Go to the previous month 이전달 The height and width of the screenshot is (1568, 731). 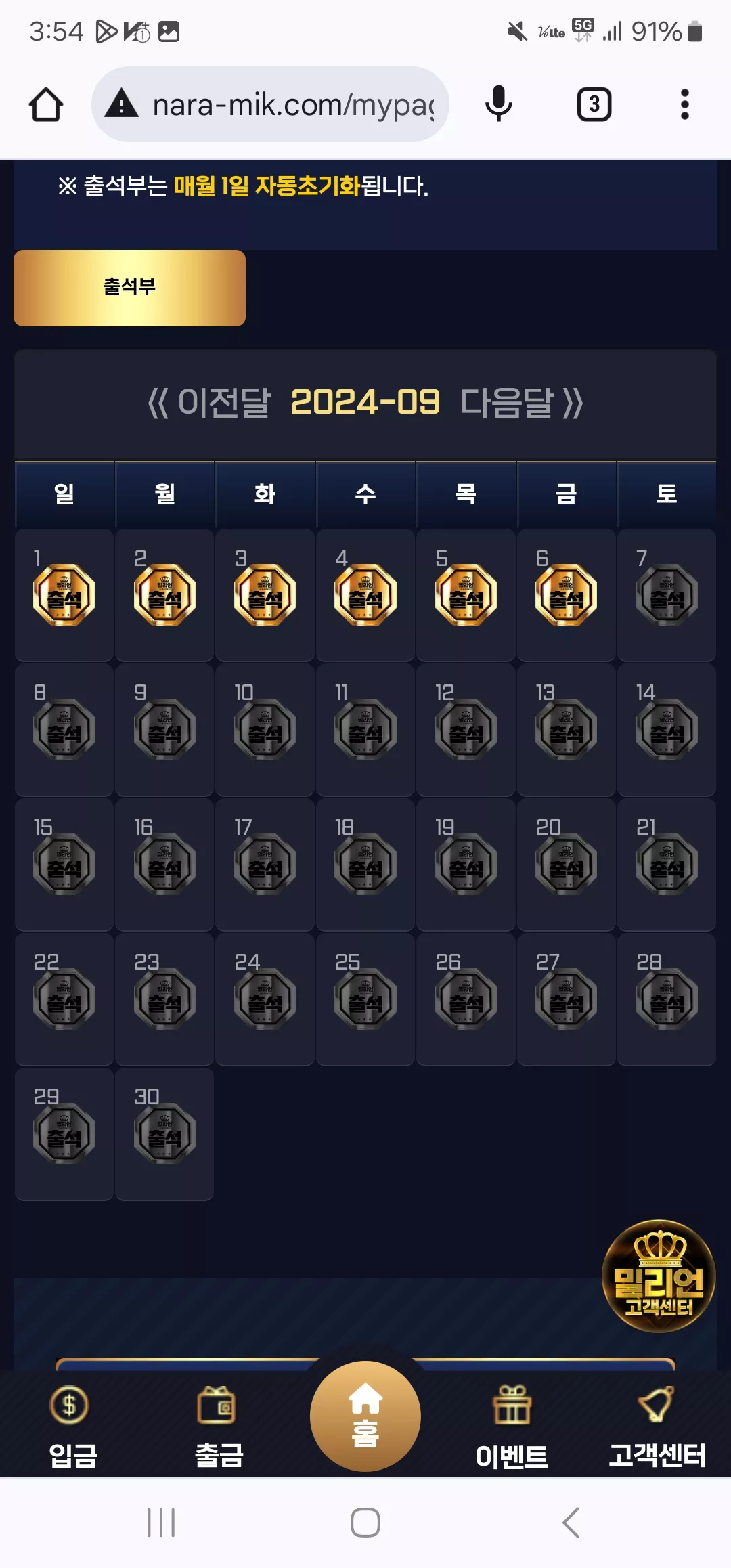pyautogui.click(x=209, y=403)
